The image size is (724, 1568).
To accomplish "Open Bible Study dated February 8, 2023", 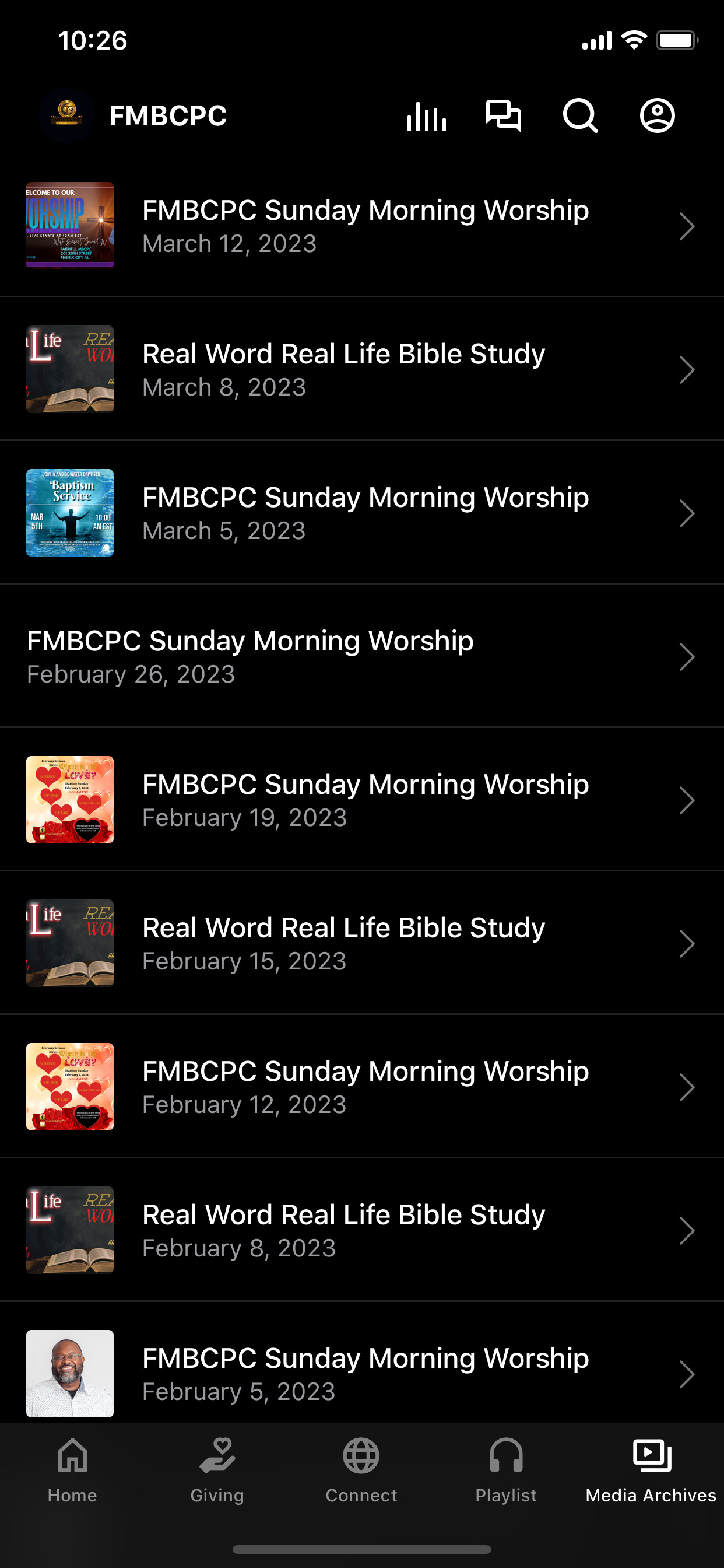I will [x=362, y=1231].
